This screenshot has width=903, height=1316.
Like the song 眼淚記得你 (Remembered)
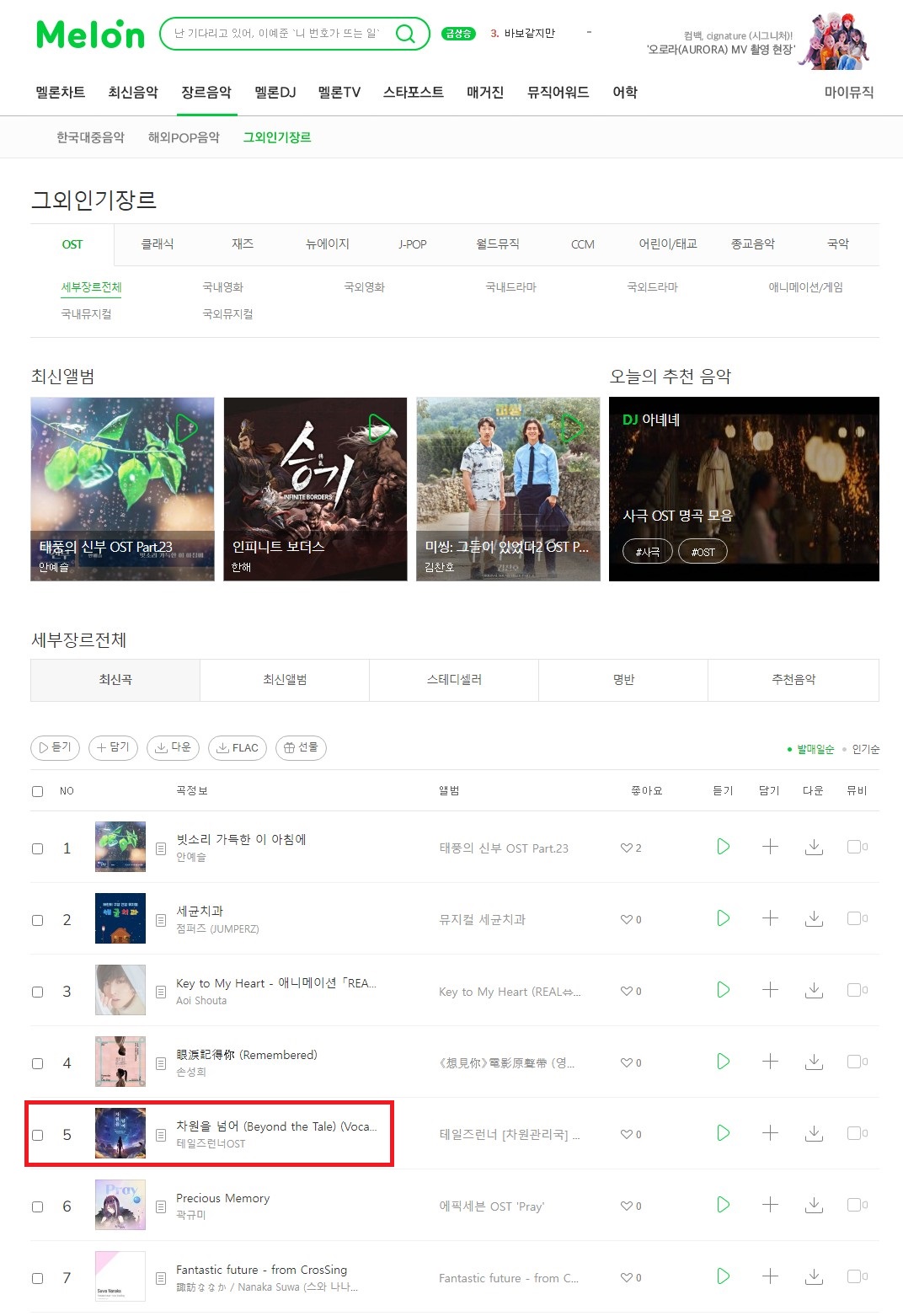pos(627,1062)
